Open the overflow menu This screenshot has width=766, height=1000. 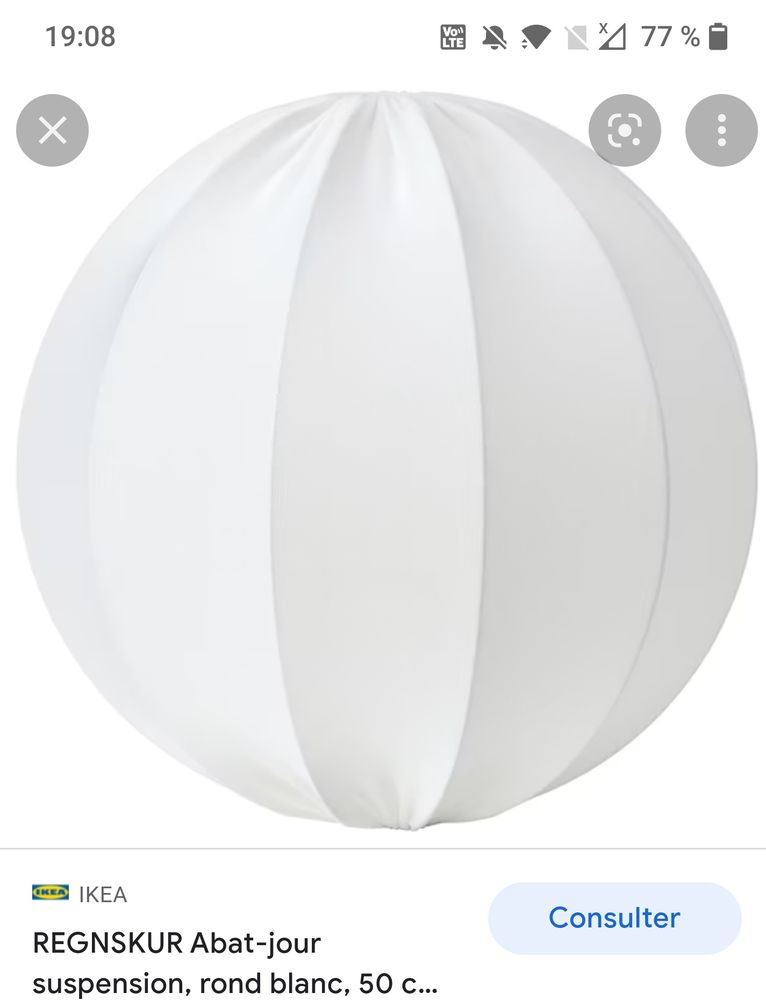pyautogui.click(x=721, y=130)
